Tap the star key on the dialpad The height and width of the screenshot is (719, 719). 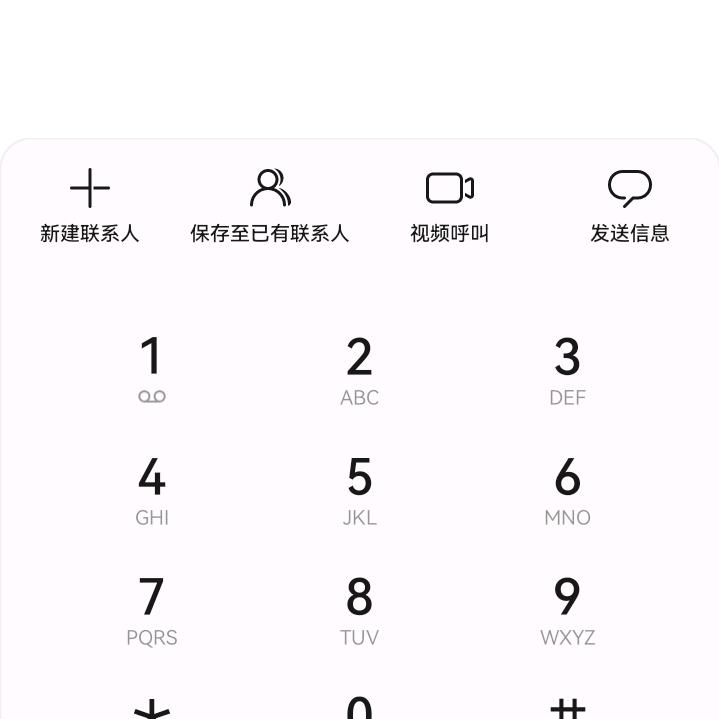[151, 708]
